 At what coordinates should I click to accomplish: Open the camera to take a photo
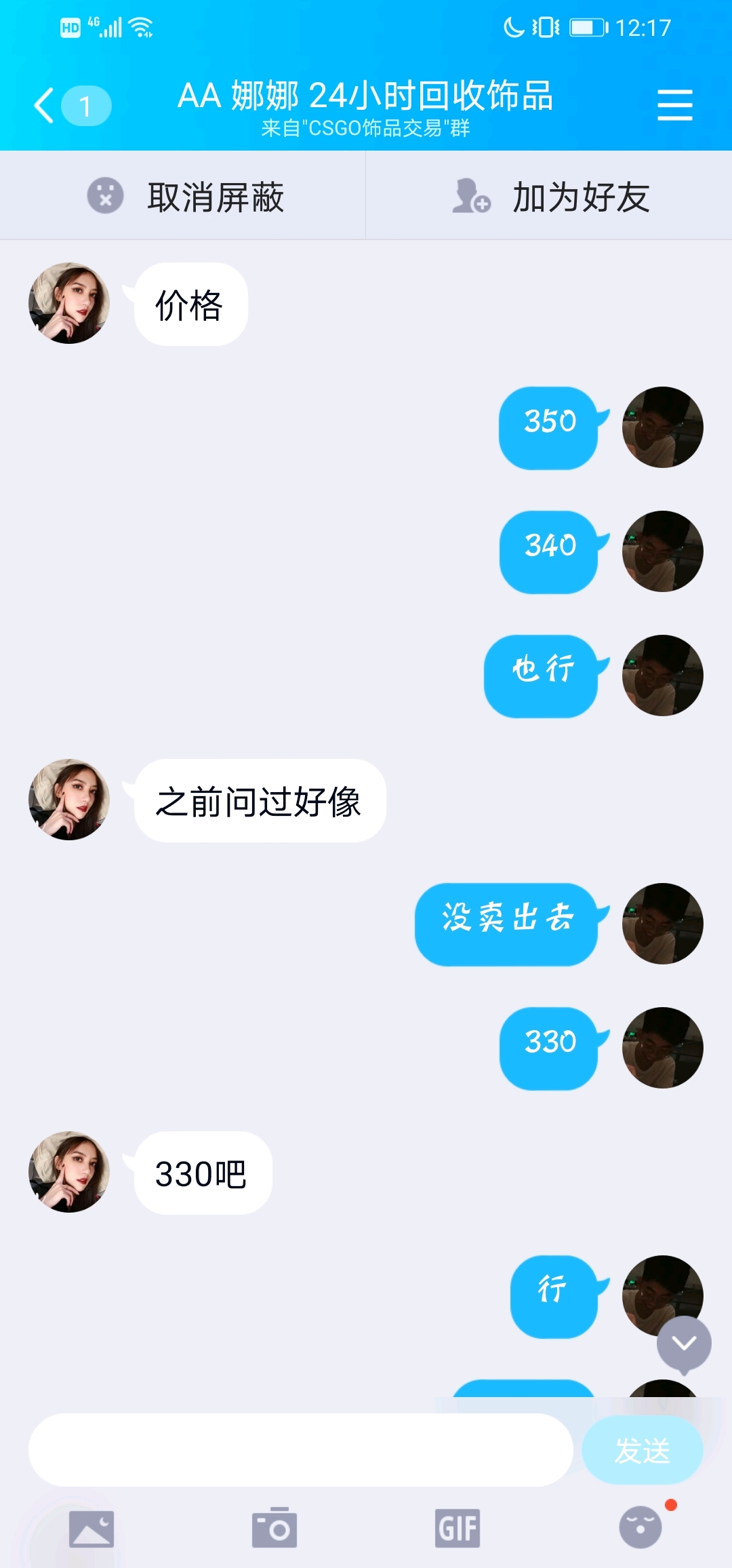(x=274, y=1529)
